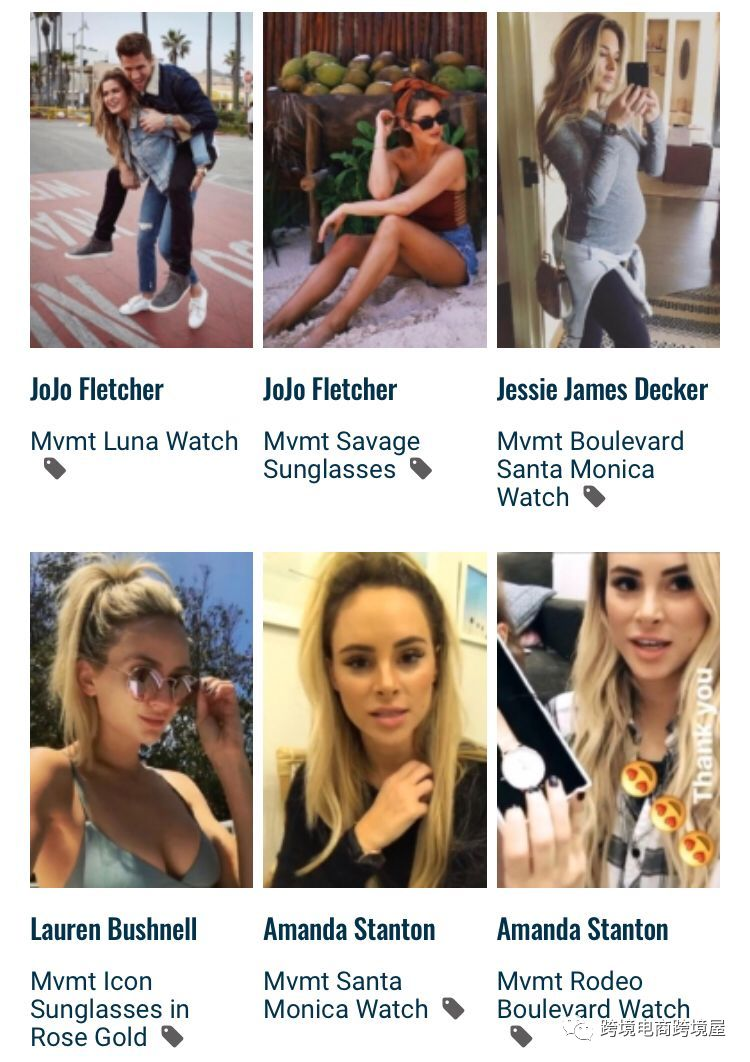The image size is (750, 1062).
Task: Go to Jessie James Decker's name link
Action: 602,389
